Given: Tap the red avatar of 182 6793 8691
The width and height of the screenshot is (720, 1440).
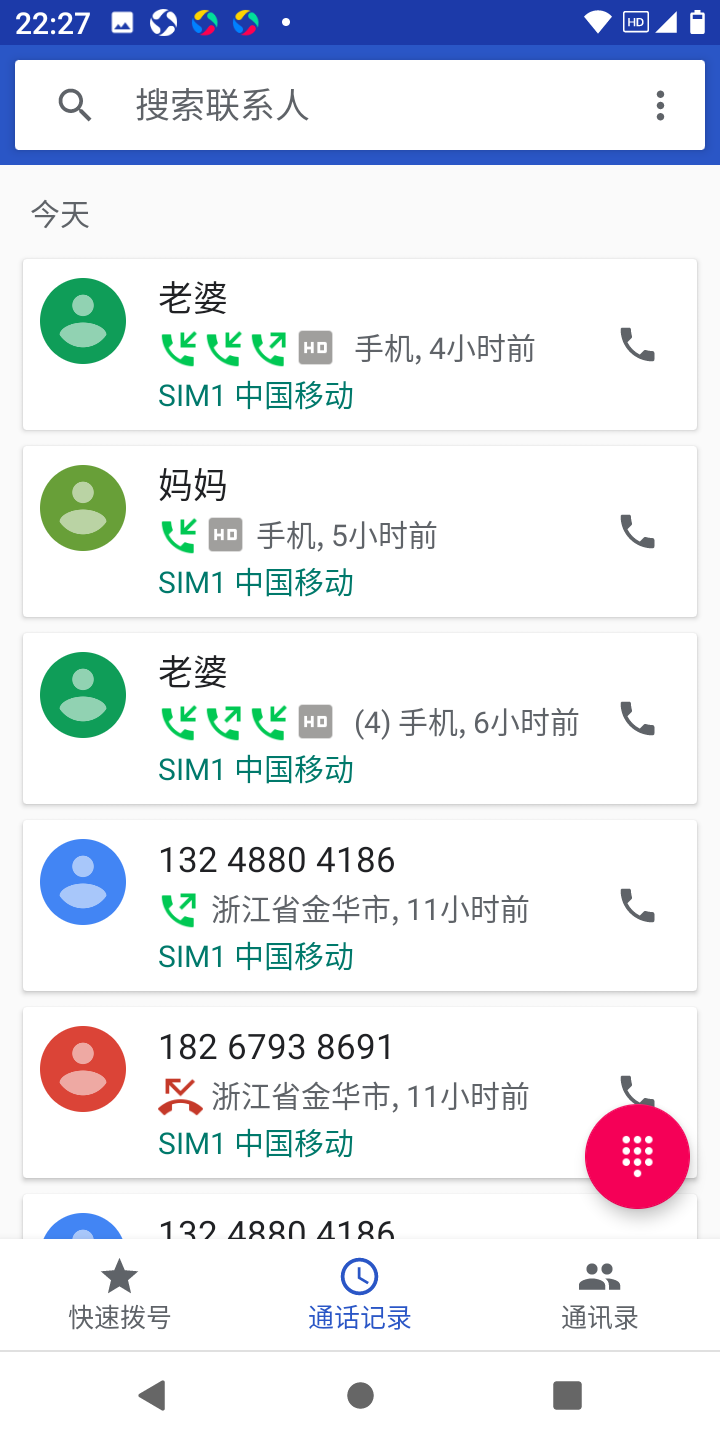Looking at the screenshot, I should pyautogui.click(x=83, y=1068).
